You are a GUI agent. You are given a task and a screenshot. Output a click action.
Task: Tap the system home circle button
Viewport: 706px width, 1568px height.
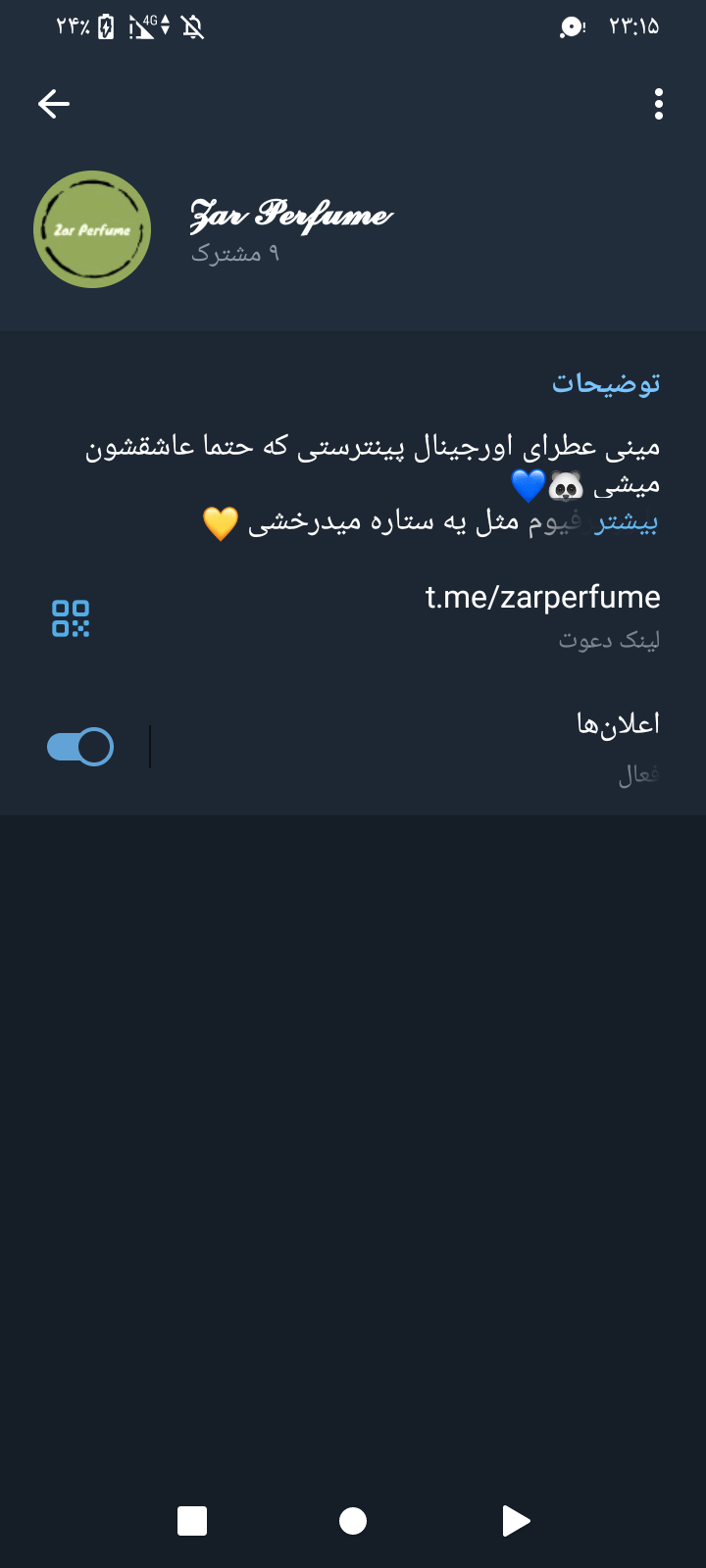point(353,1521)
